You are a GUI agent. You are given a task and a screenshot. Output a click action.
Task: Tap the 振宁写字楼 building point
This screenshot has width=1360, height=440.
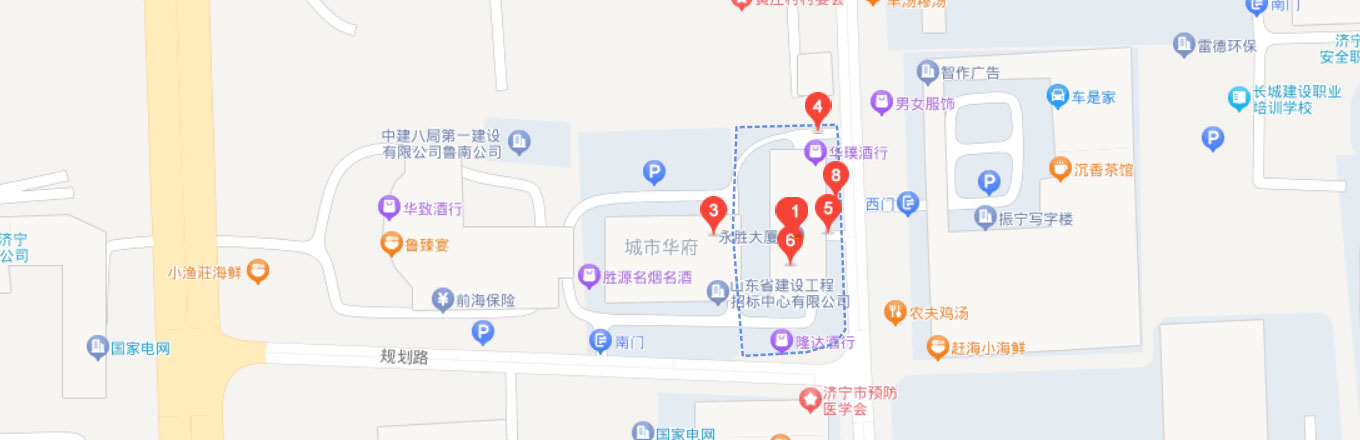click(986, 217)
